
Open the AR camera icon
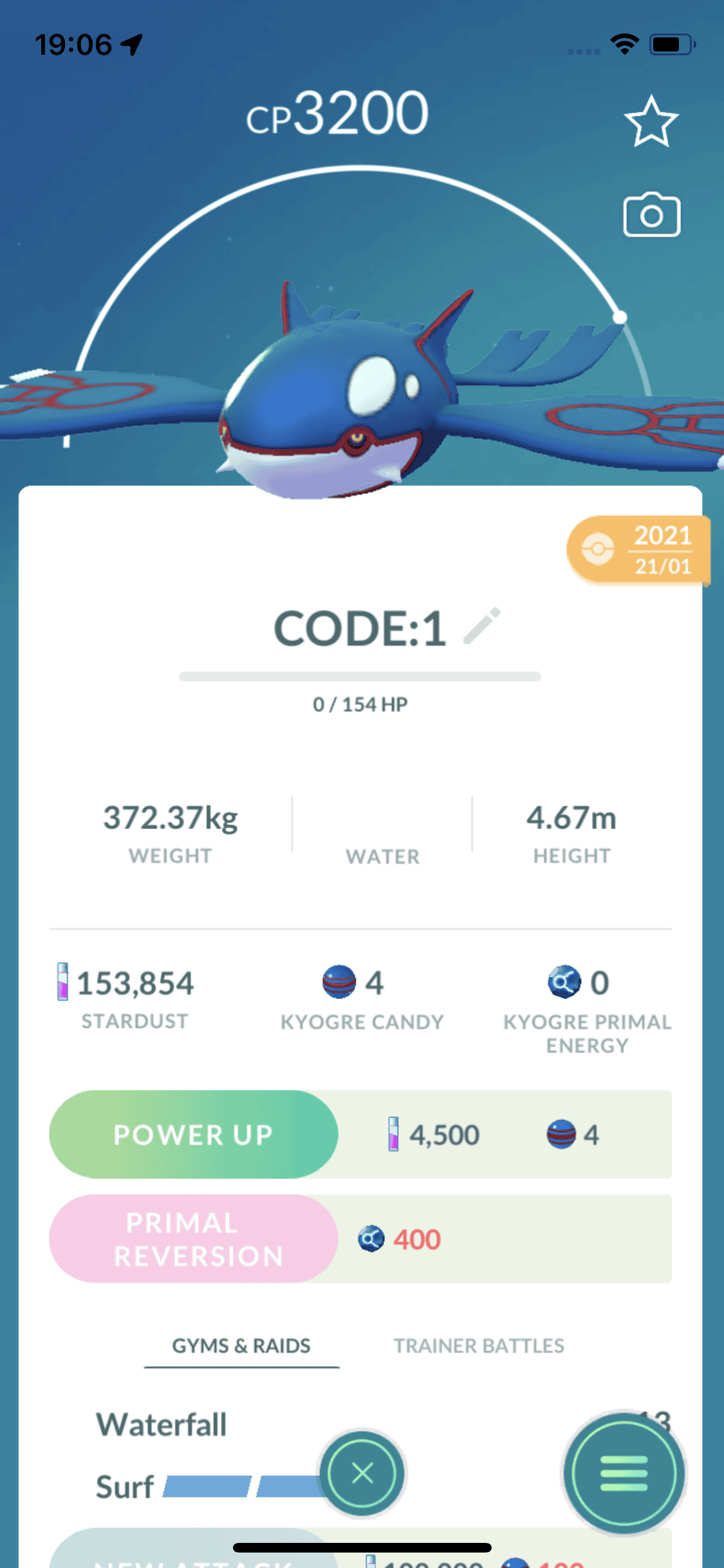pos(651,215)
